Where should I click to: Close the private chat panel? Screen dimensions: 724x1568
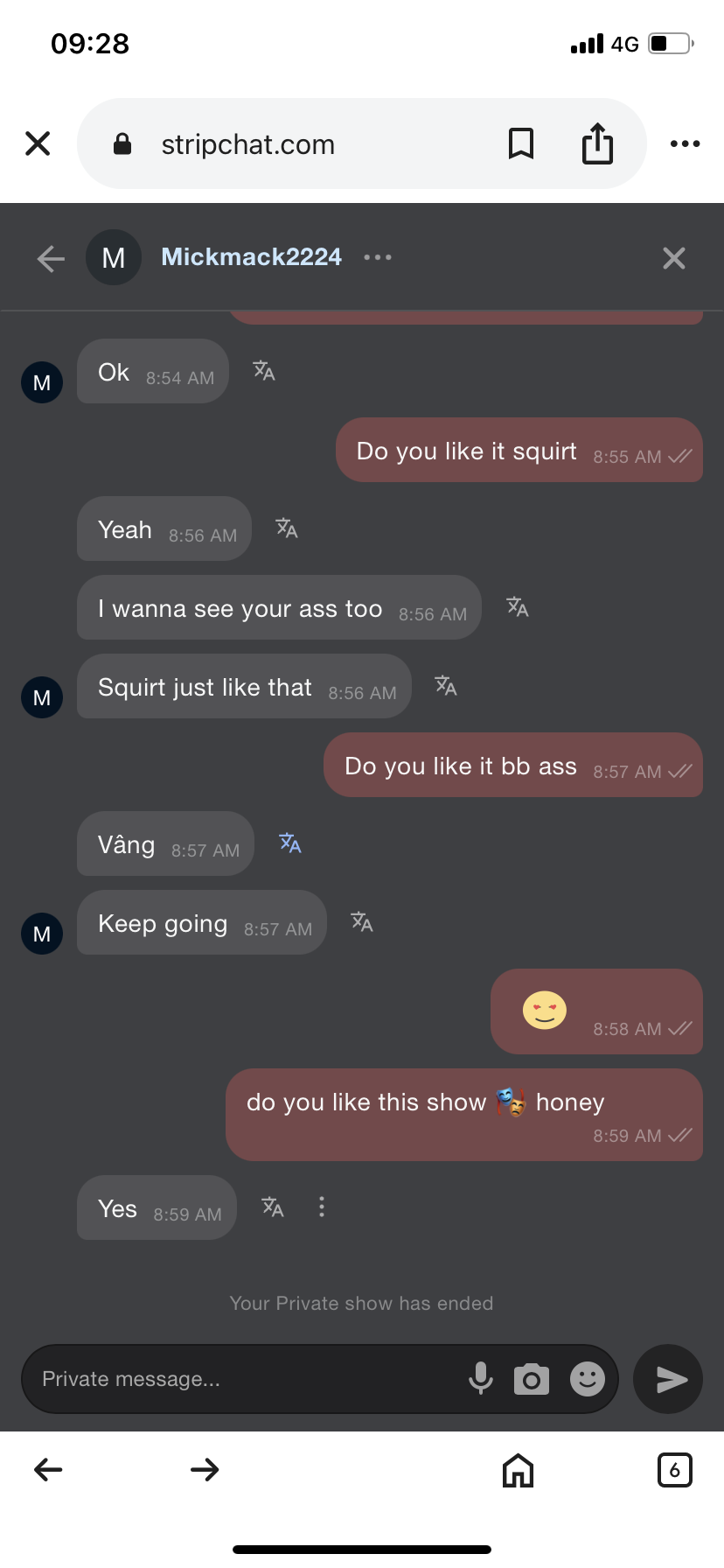(673, 258)
